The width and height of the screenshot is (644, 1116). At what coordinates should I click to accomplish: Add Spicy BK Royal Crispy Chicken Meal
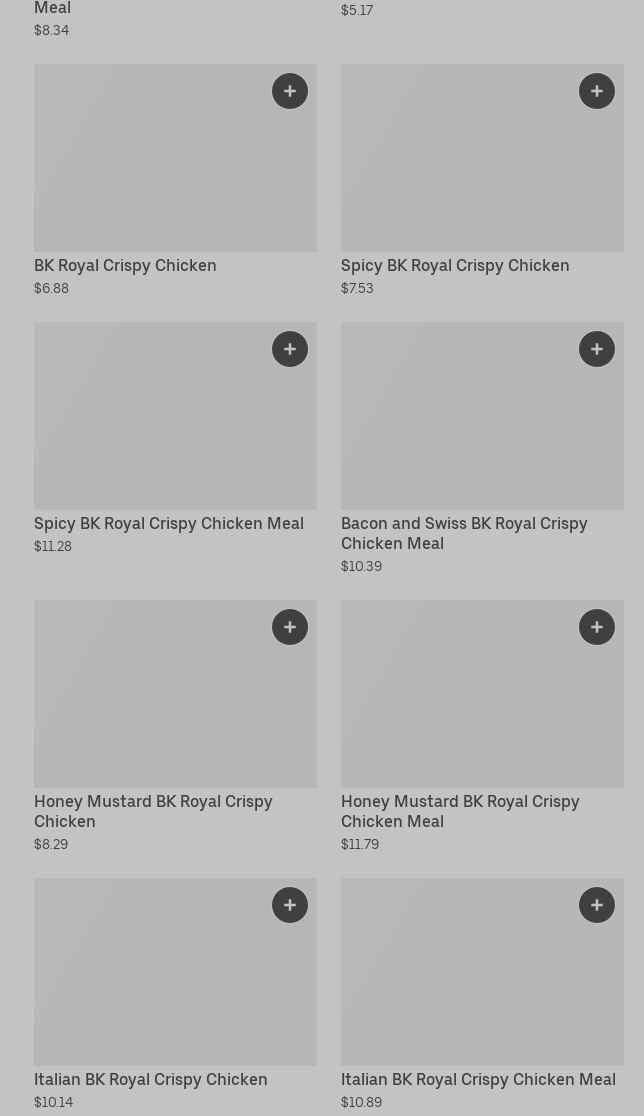pyautogui.click(x=290, y=349)
